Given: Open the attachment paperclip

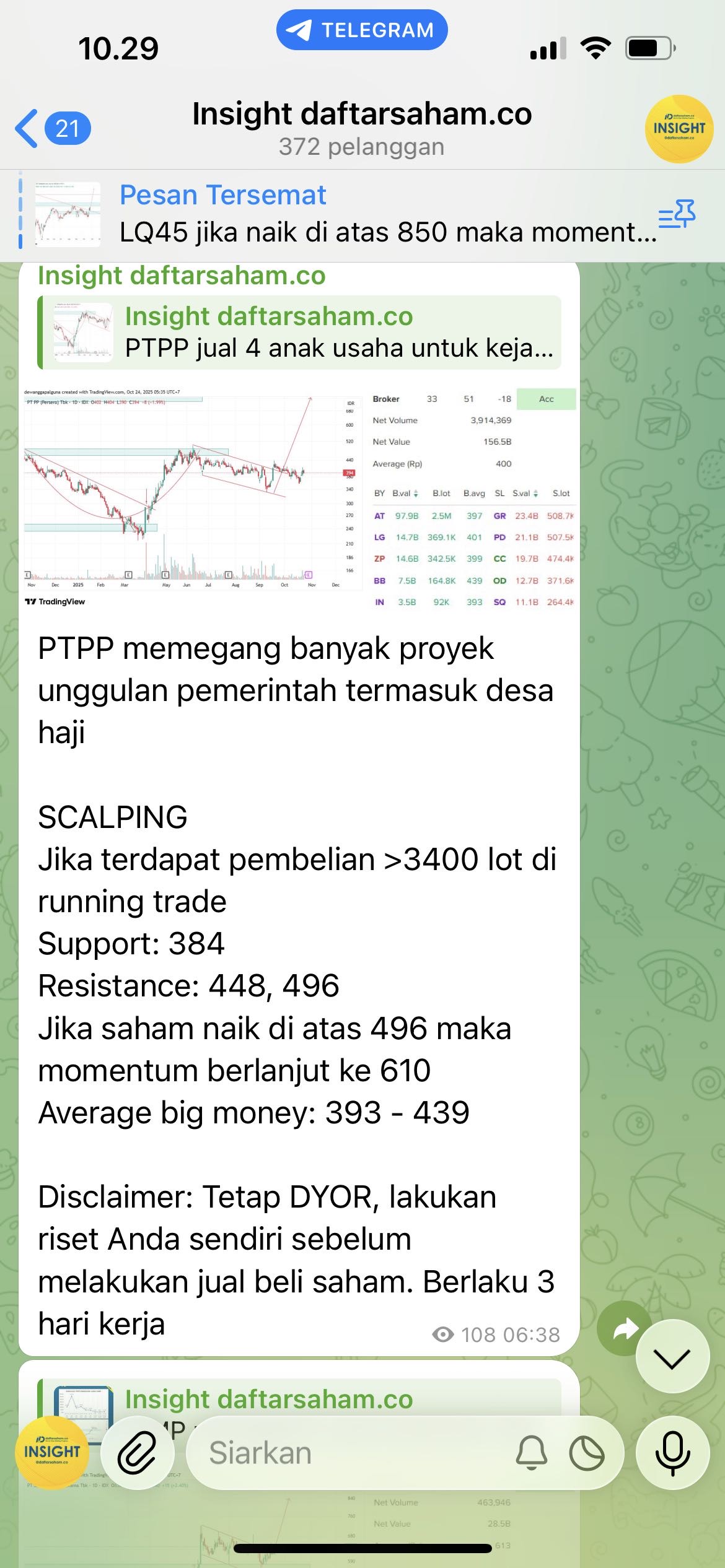Looking at the screenshot, I should tap(137, 1453).
